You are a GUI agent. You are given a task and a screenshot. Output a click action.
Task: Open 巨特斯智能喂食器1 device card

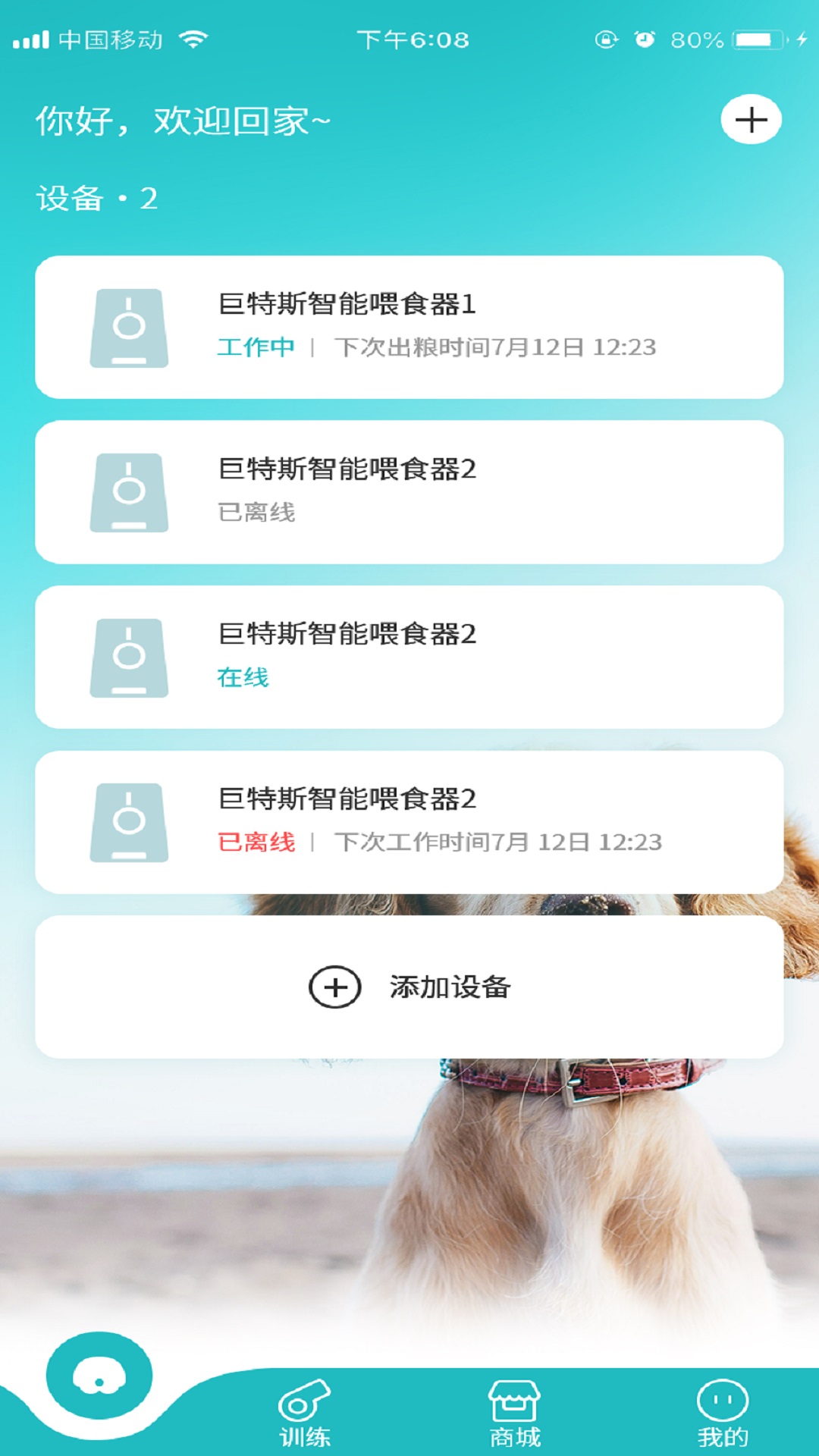pyautogui.click(x=409, y=327)
